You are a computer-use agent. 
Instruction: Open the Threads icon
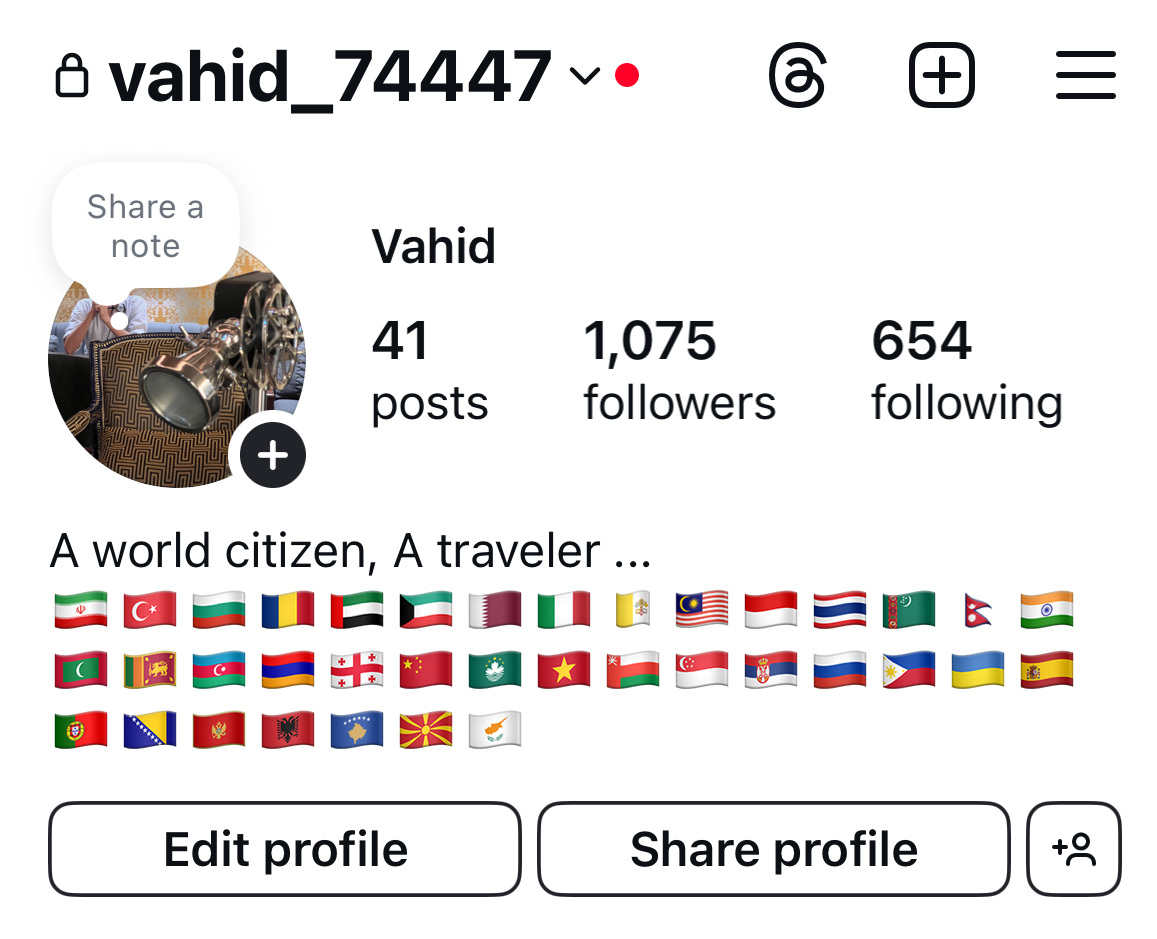tap(797, 76)
